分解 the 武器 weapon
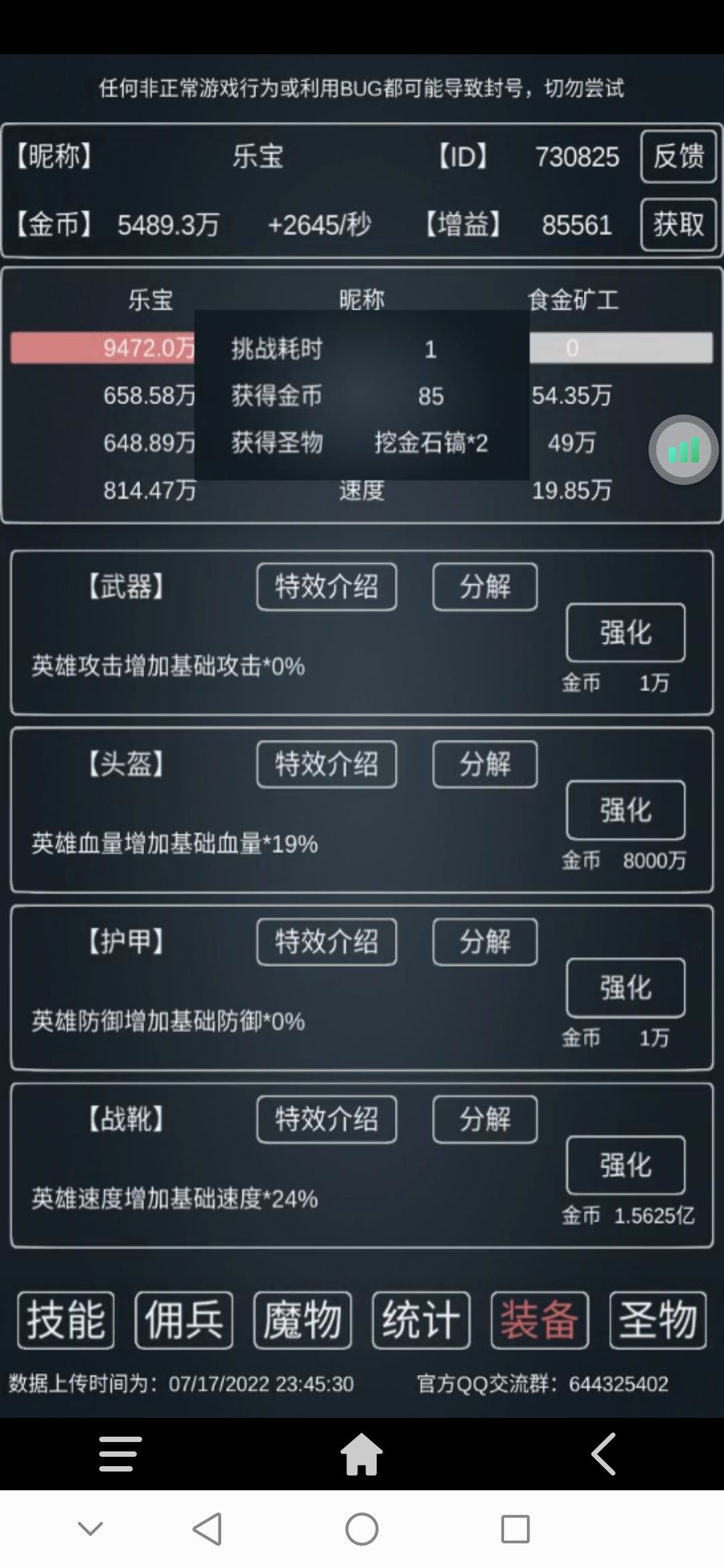 484,586
